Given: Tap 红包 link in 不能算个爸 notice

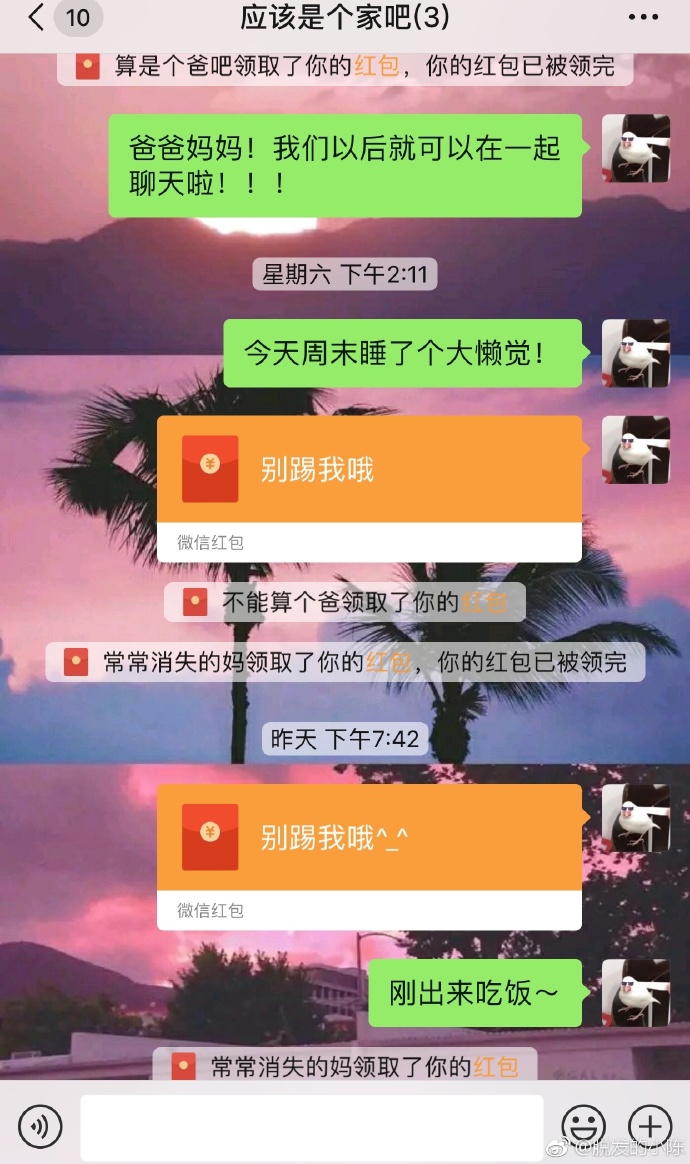Looking at the screenshot, I should tap(484, 602).
